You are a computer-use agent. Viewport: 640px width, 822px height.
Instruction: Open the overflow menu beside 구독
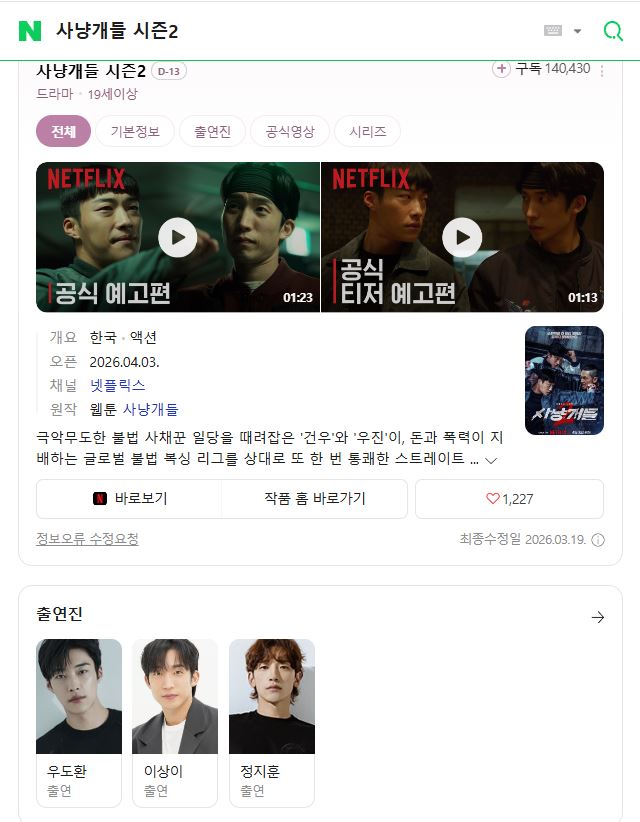(x=602, y=70)
